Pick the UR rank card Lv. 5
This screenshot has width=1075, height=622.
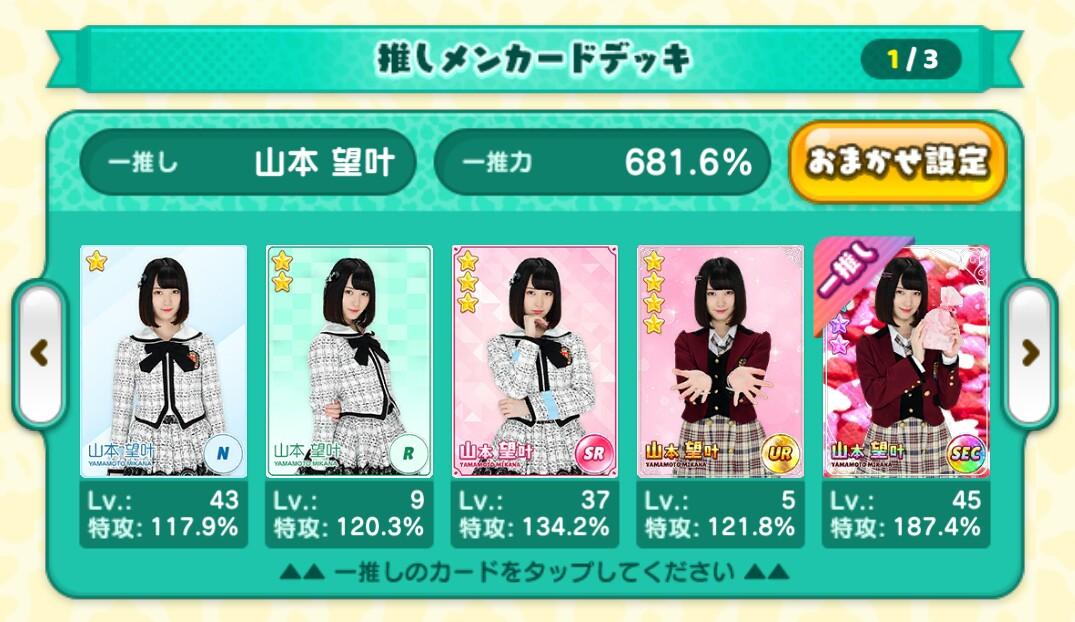pos(720,361)
